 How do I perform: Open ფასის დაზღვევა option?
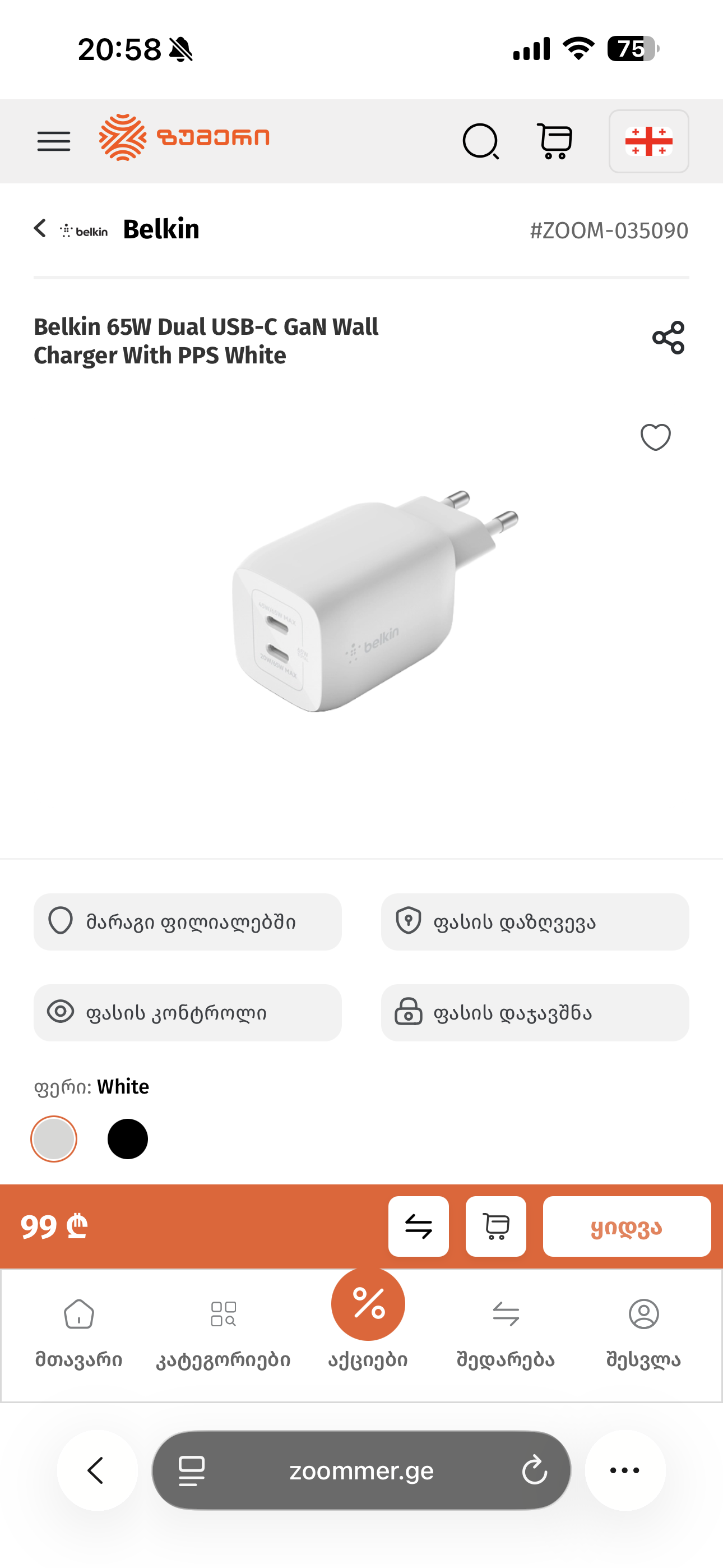pos(534,921)
